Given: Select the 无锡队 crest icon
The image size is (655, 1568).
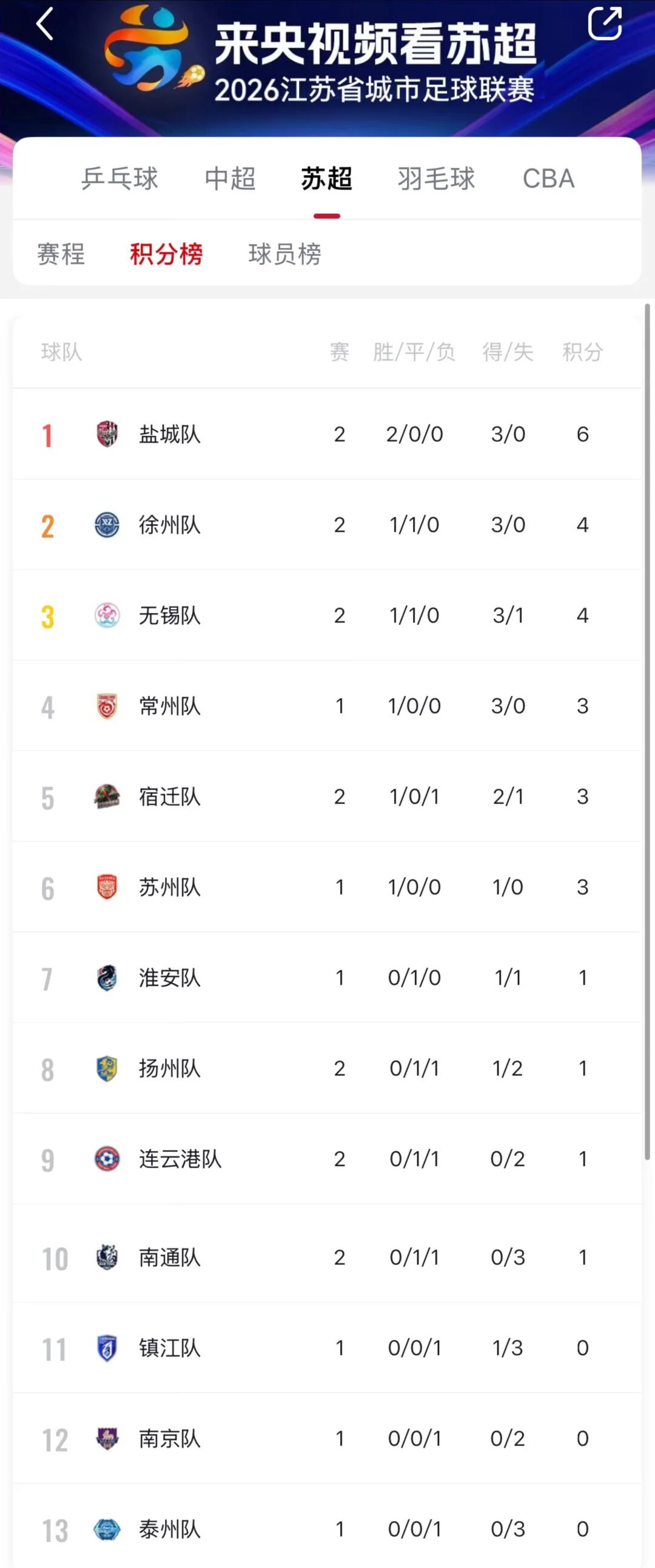Looking at the screenshot, I should (x=107, y=615).
